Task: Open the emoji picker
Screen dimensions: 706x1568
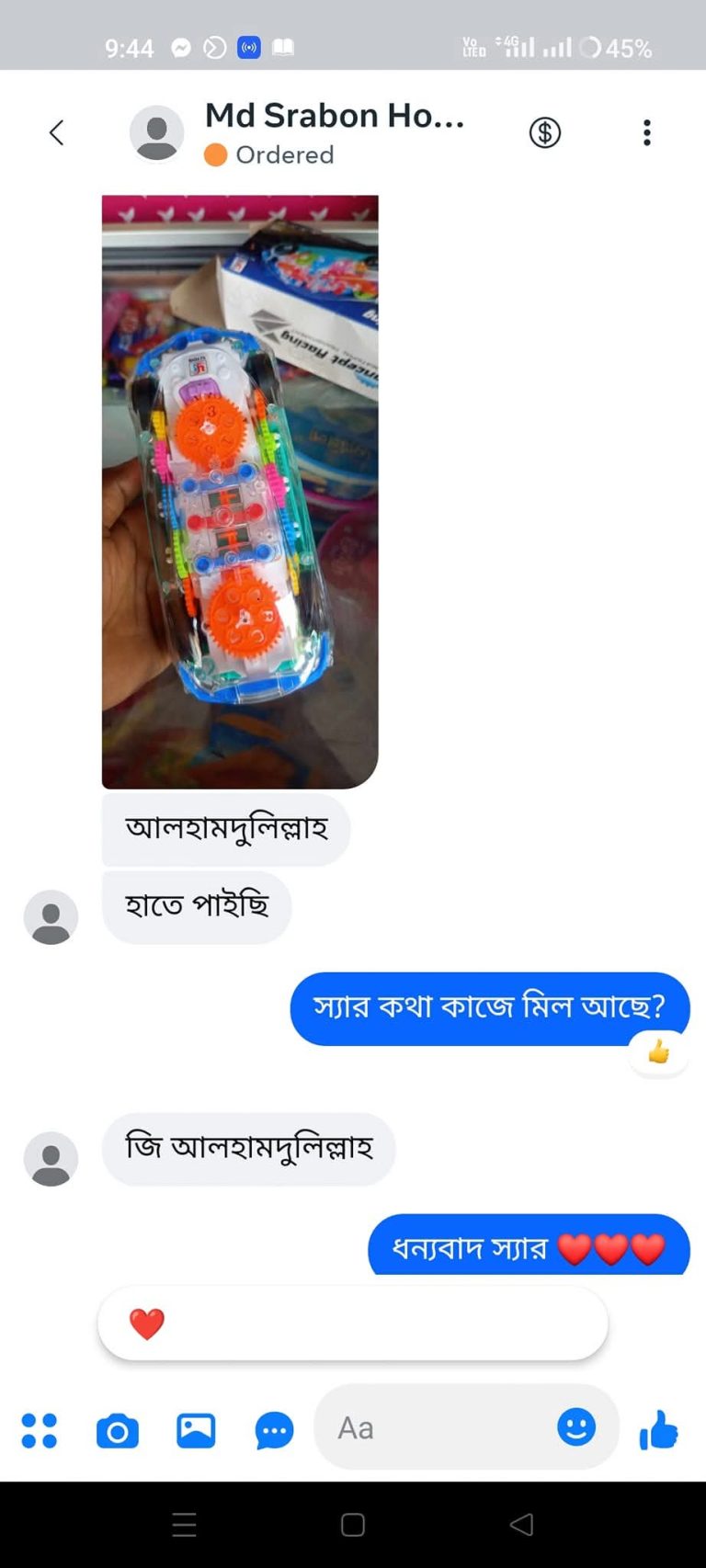Action: pyautogui.click(x=576, y=1426)
